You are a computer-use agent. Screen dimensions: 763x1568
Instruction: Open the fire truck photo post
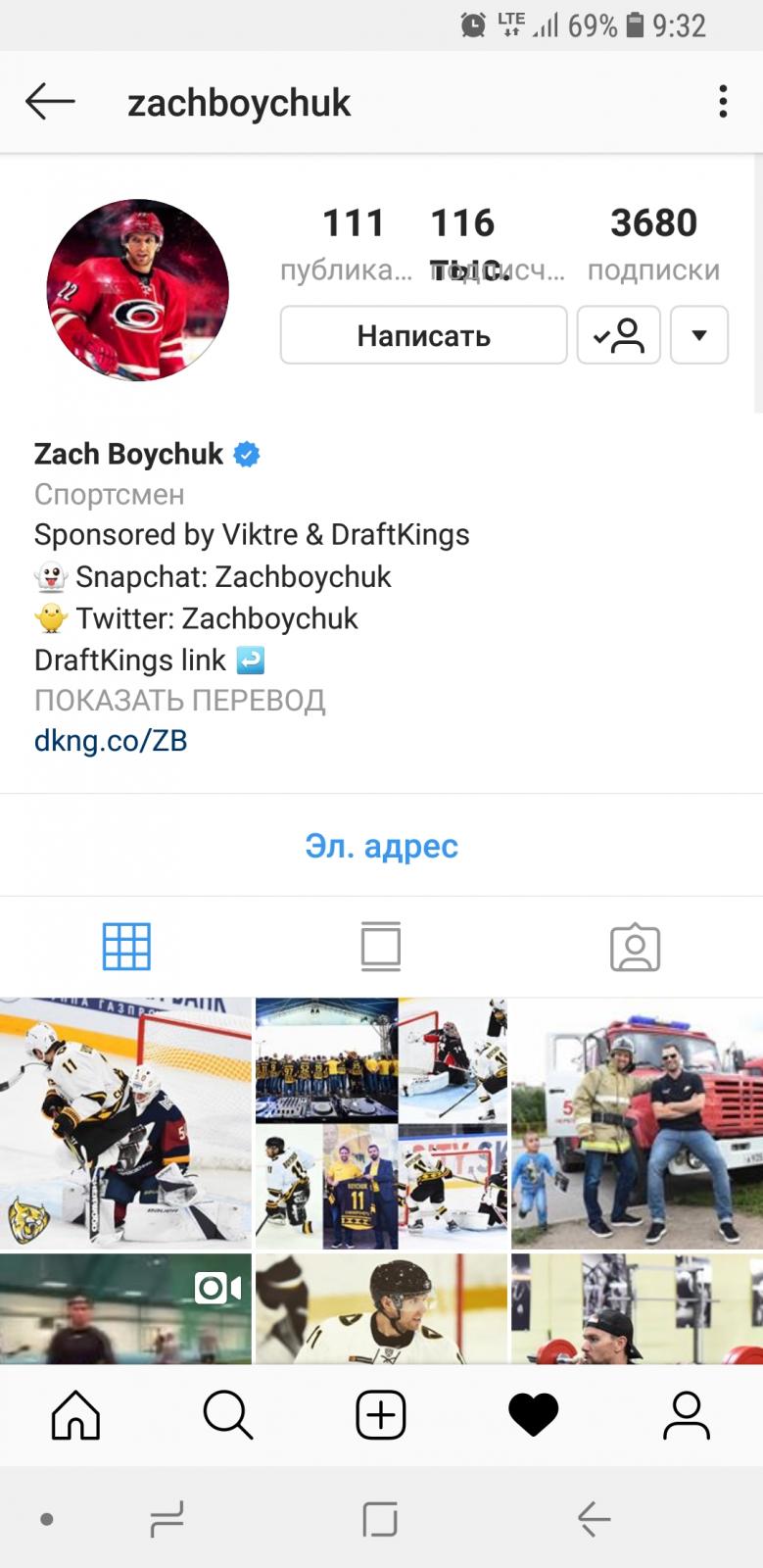click(x=637, y=1123)
